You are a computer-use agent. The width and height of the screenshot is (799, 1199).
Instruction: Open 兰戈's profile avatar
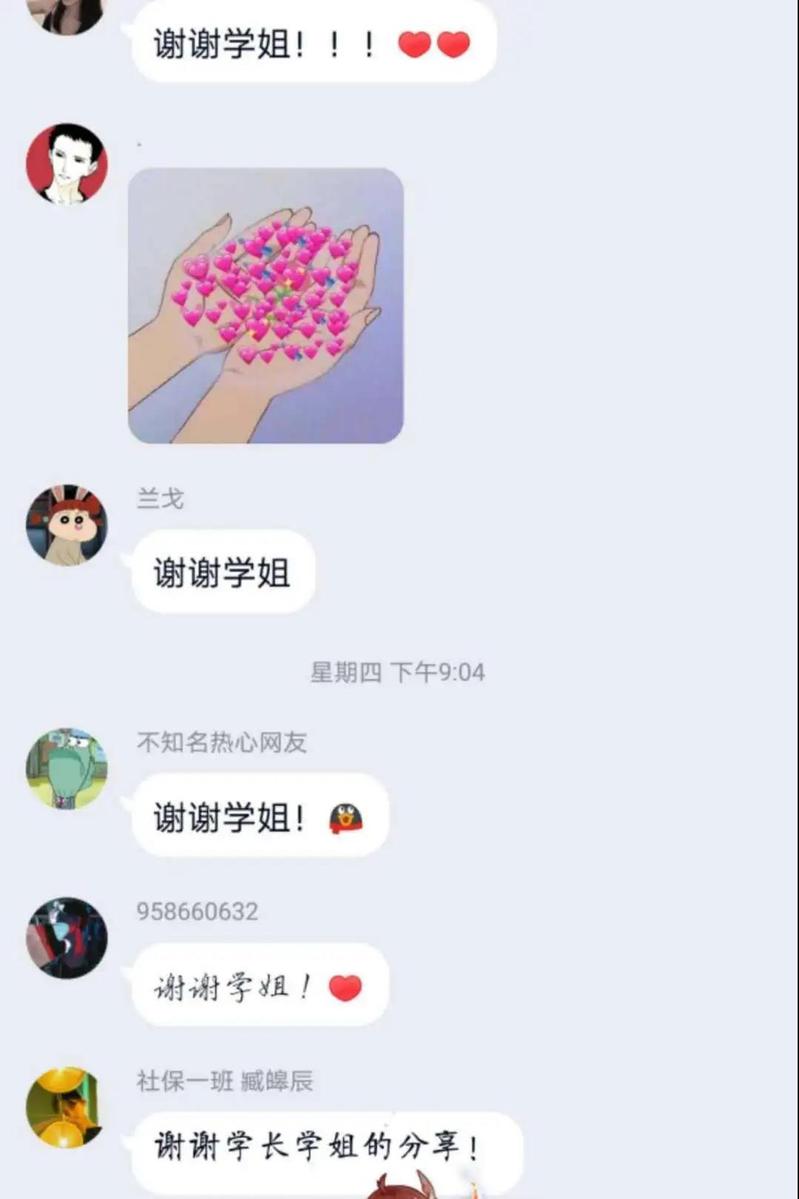pos(66,526)
